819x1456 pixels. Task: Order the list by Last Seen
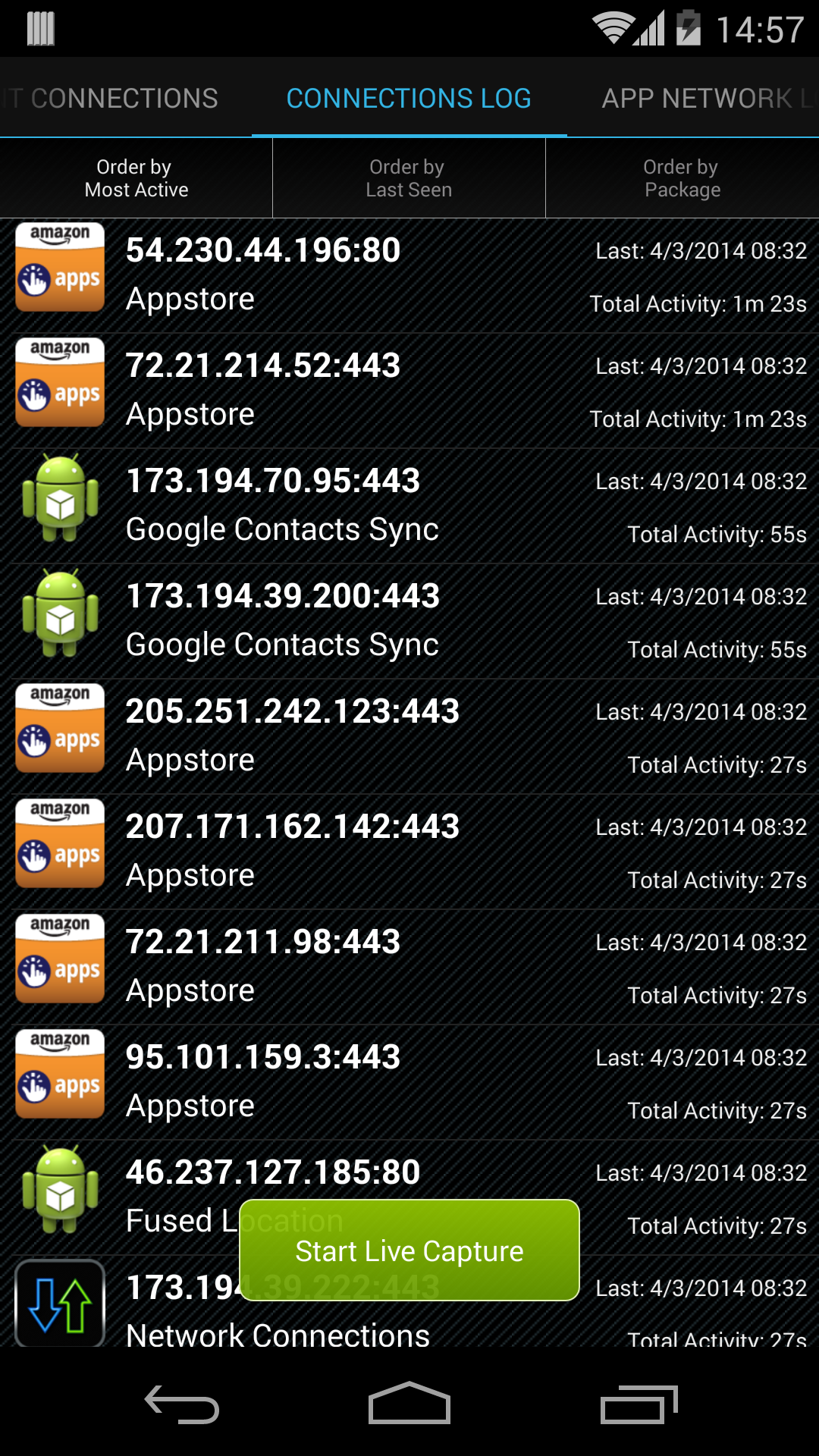[x=409, y=177]
